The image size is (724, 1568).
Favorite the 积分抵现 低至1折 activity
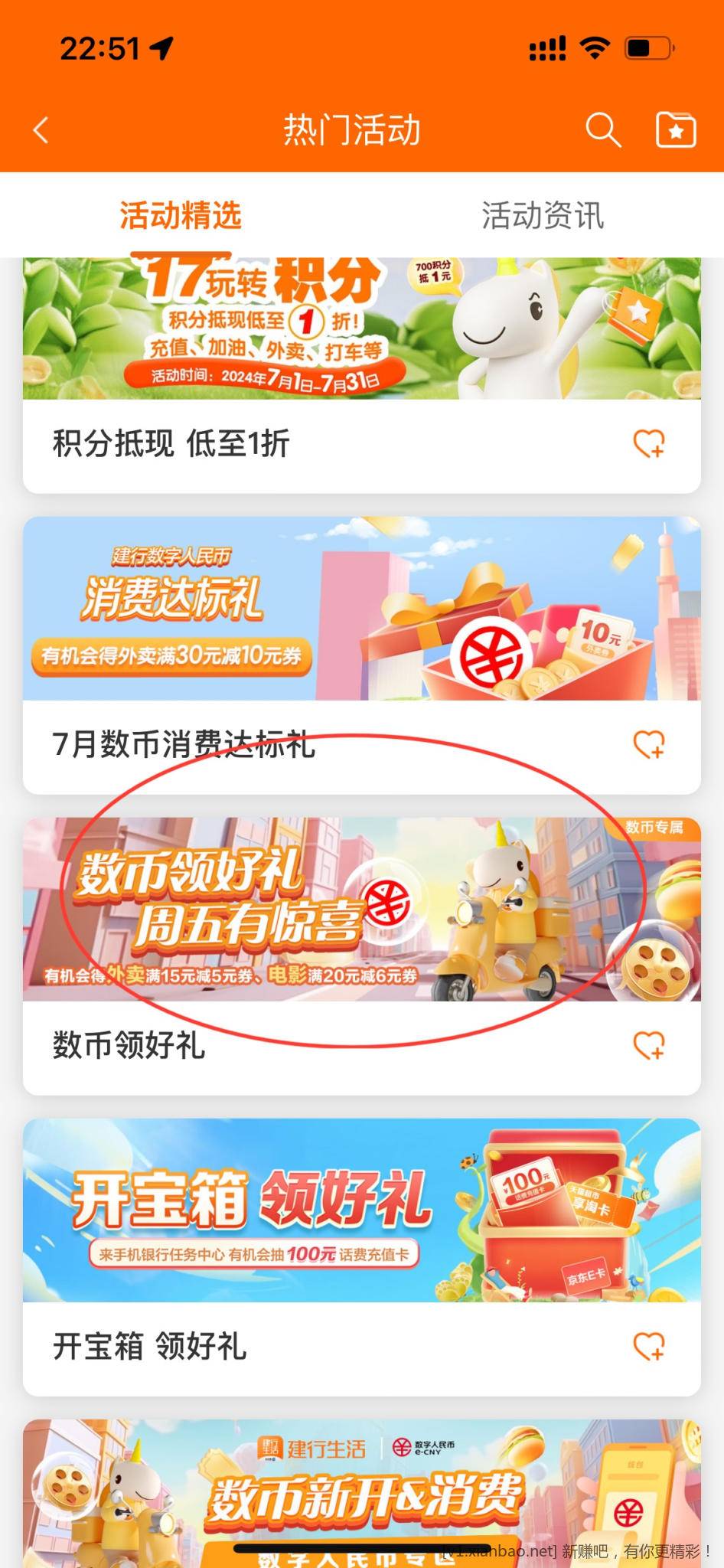649,444
